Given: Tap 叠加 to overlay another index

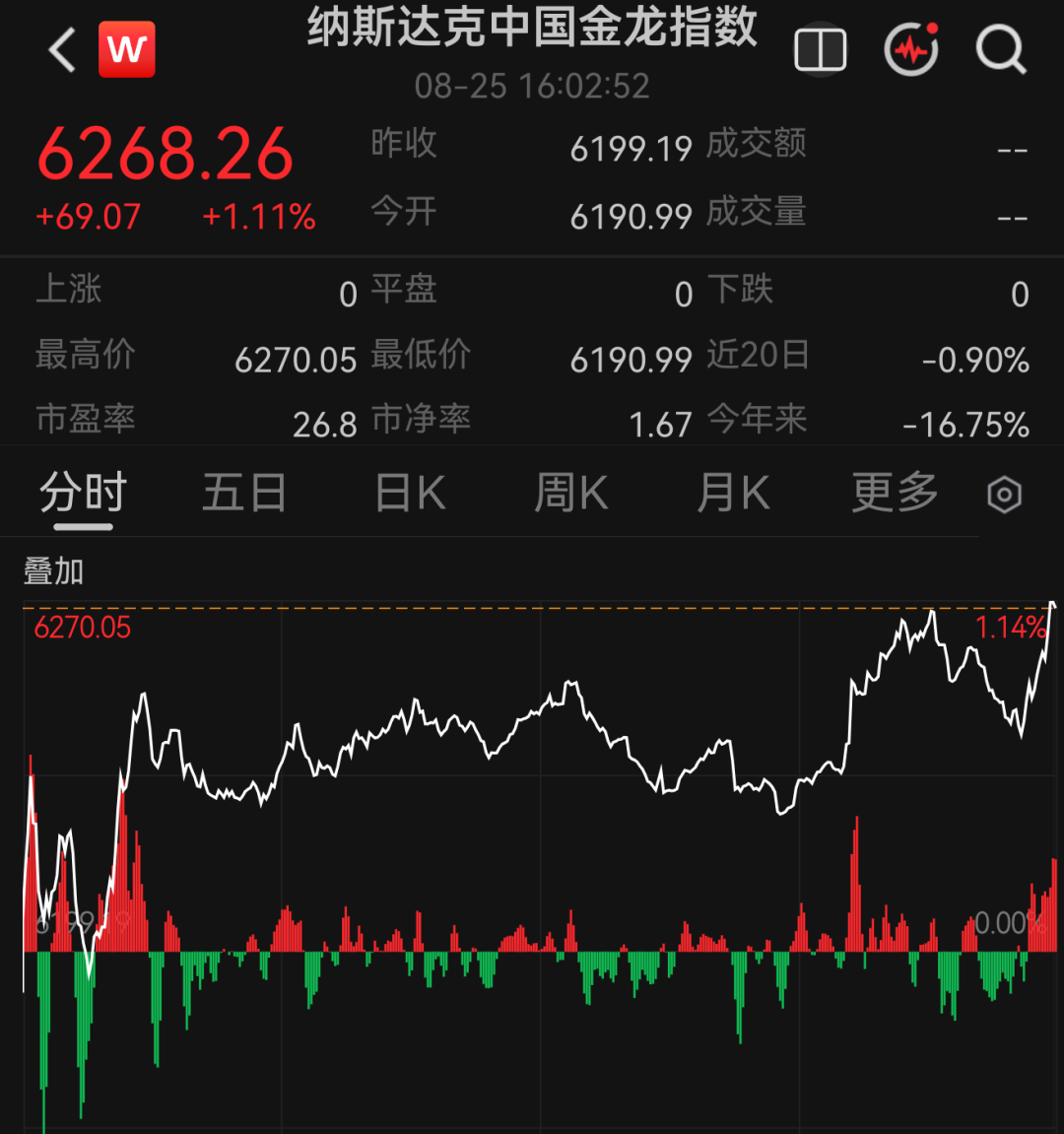Looking at the screenshot, I should pyautogui.click(x=53, y=571).
